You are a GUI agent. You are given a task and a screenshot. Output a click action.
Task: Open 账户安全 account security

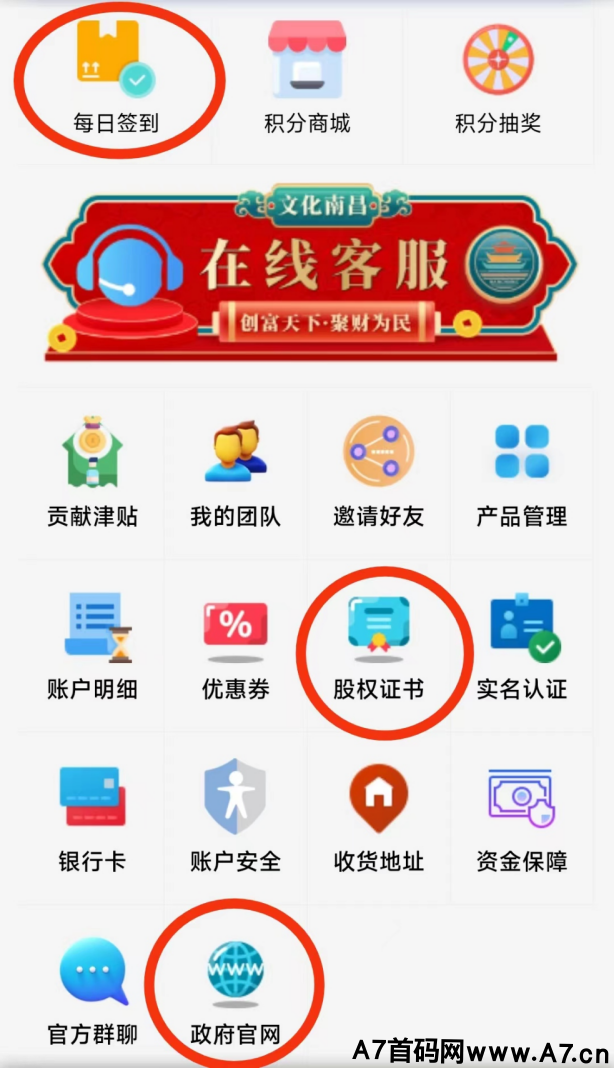(x=235, y=817)
